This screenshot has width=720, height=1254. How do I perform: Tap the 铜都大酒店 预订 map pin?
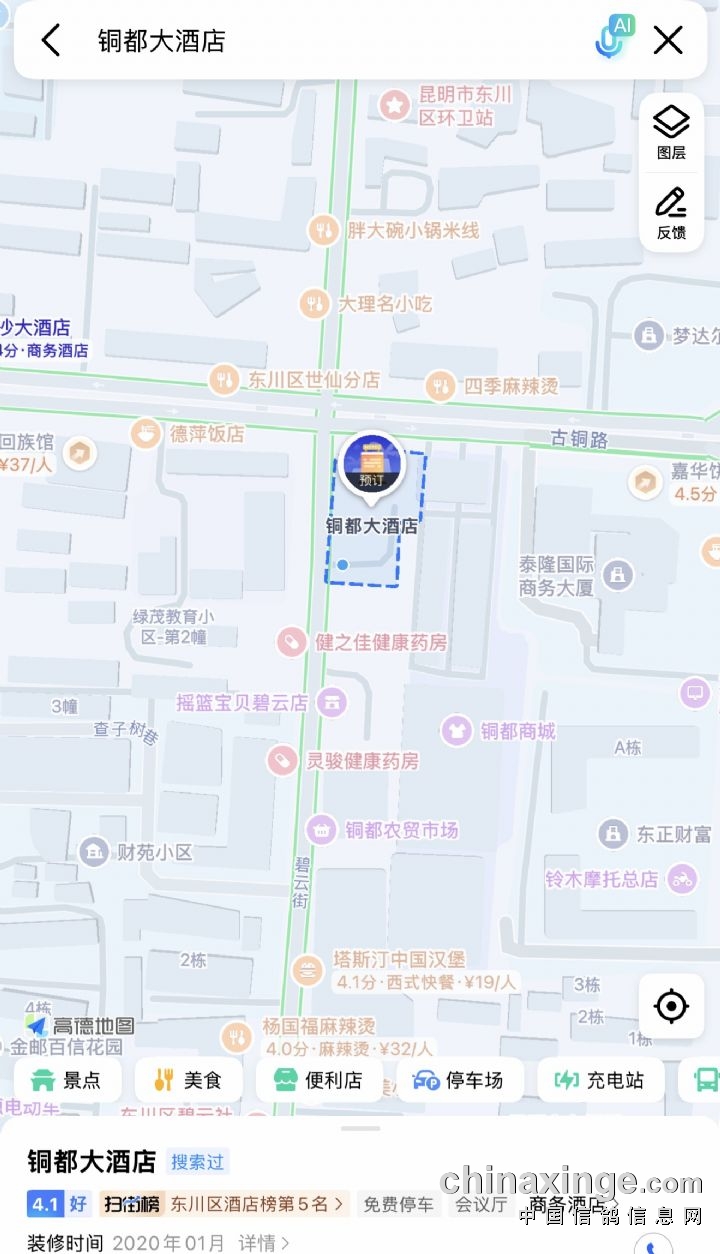[x=372, y=464]
